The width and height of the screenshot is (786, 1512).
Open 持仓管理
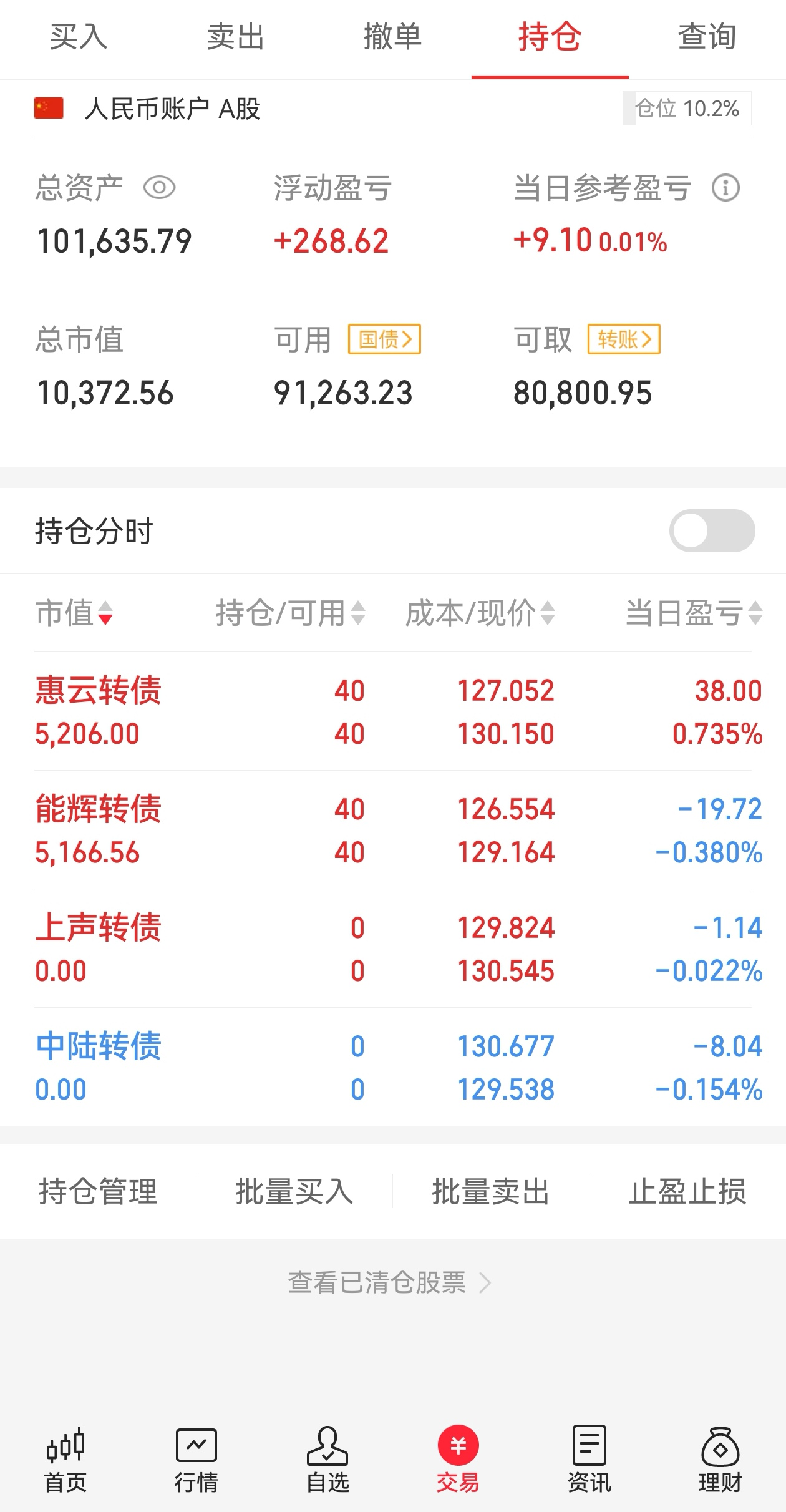point(98,1191)
